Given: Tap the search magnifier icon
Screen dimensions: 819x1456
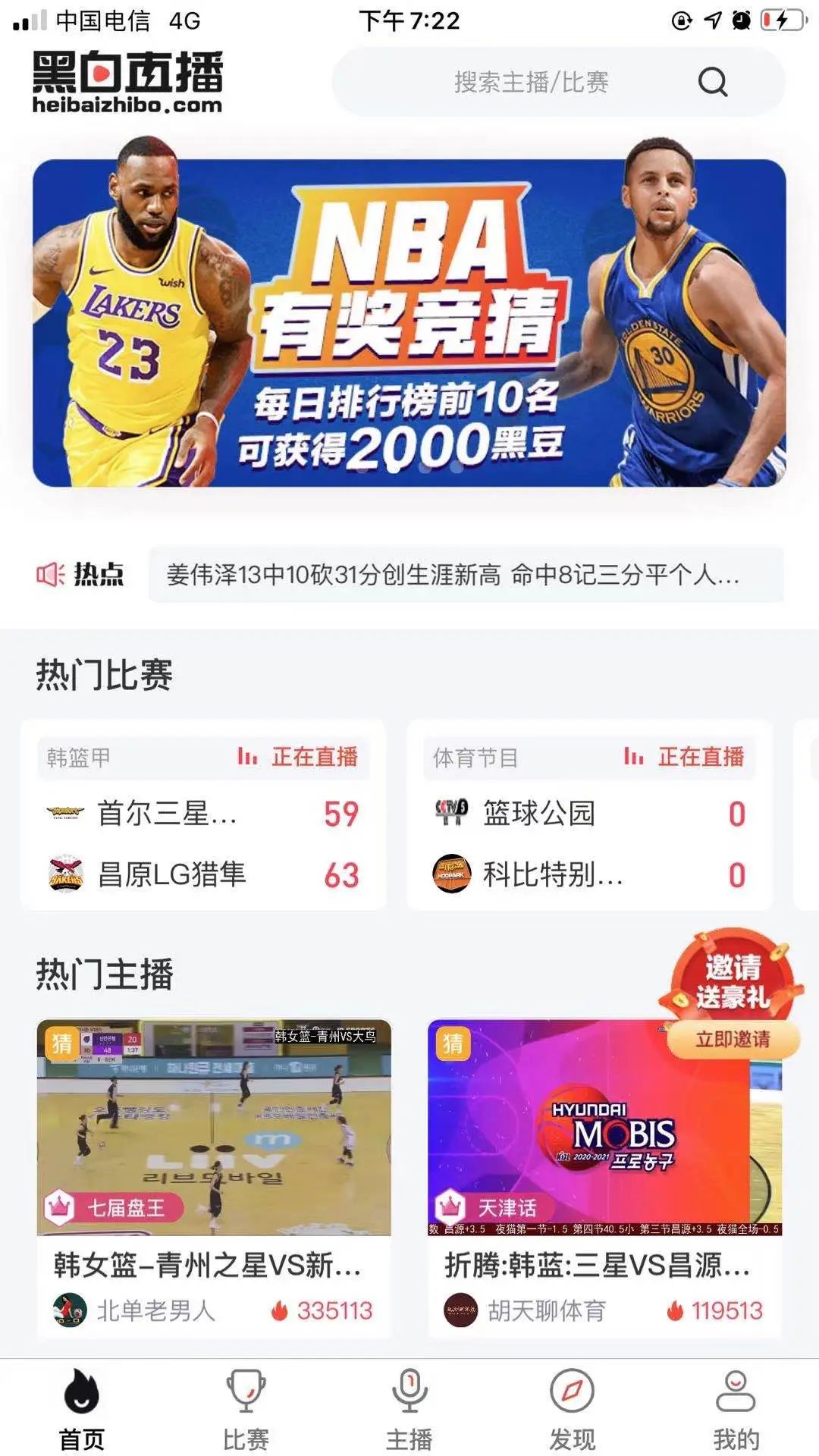Looking at the screenshot, I should coord(711,83).
